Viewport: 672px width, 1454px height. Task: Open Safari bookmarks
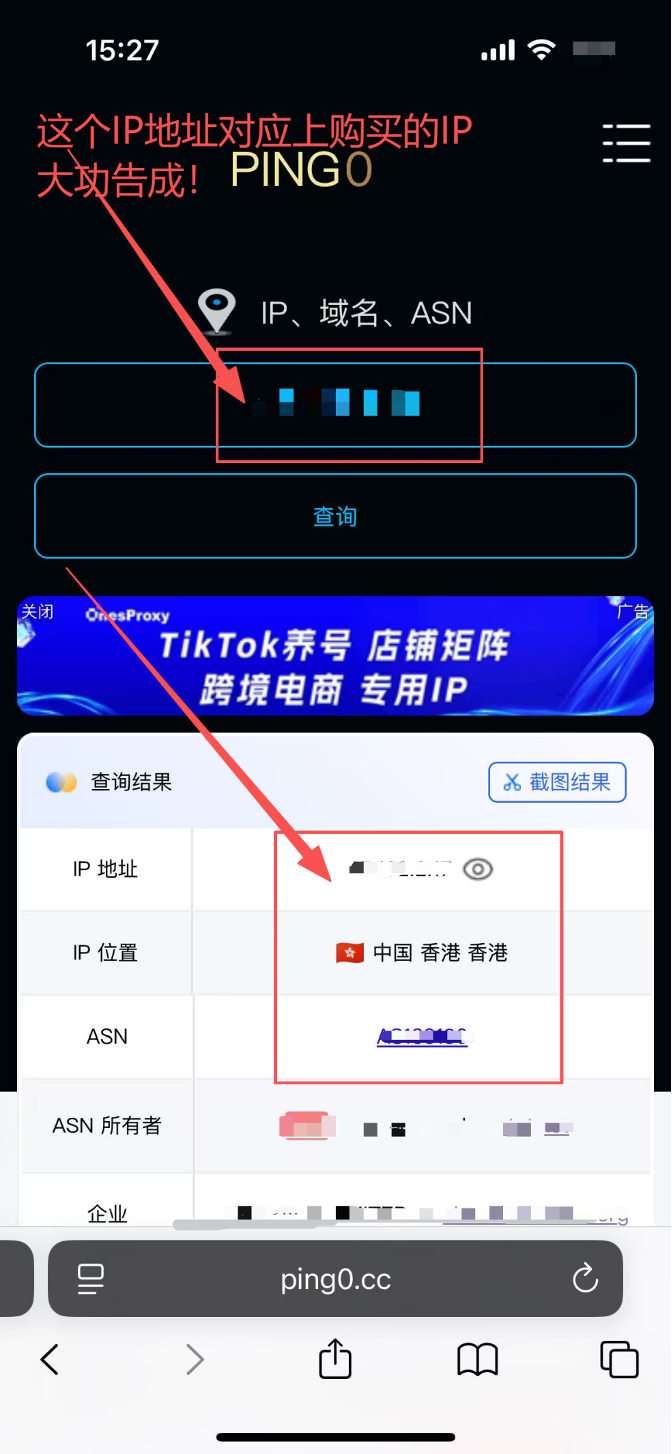478,1359
